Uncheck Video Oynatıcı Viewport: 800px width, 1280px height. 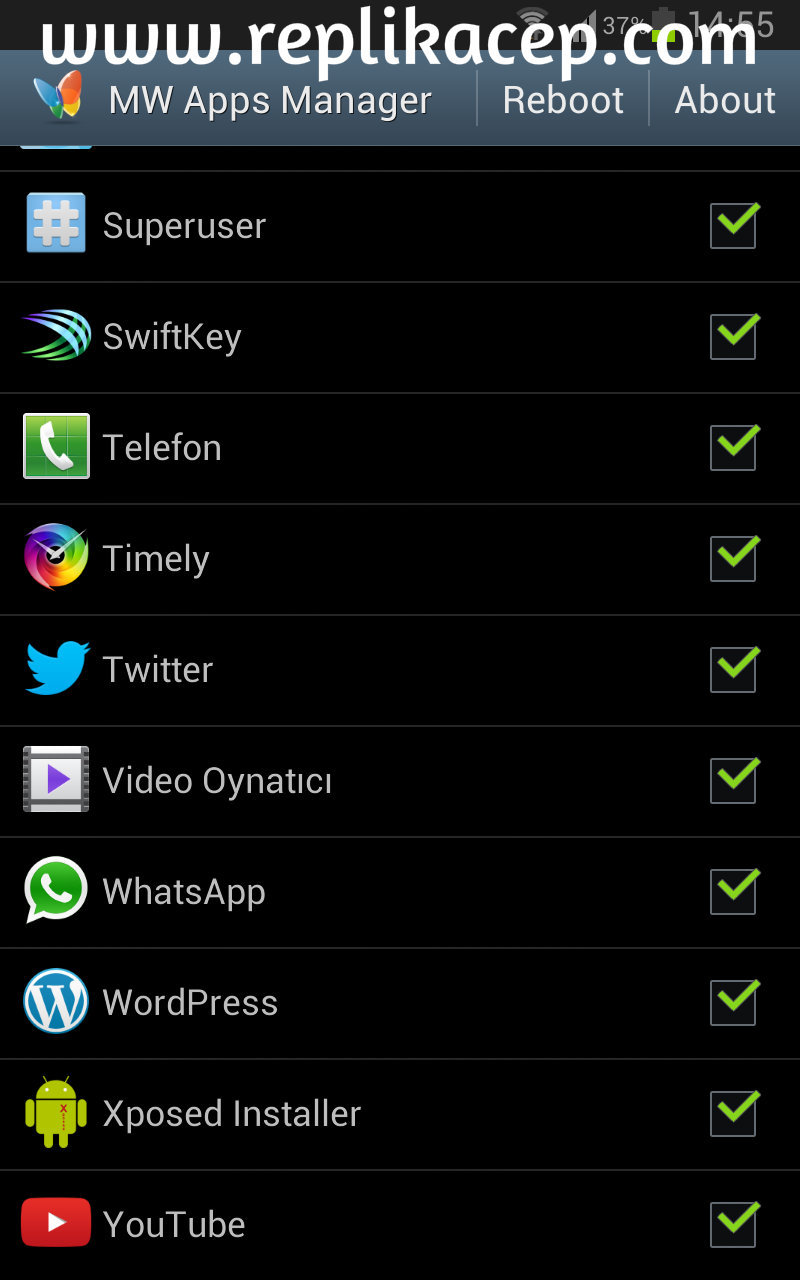734,781
